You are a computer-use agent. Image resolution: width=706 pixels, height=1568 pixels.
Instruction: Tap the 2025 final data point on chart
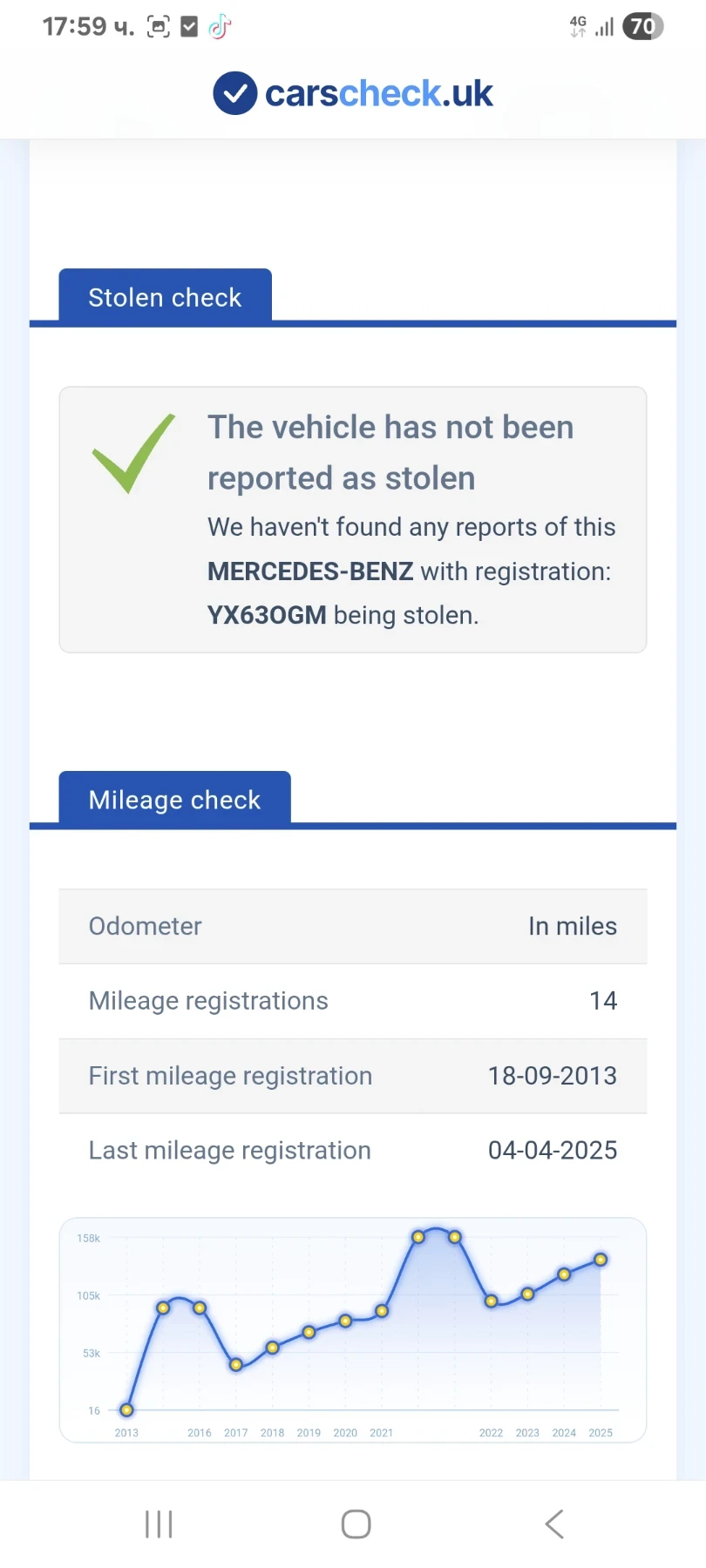601,1259
